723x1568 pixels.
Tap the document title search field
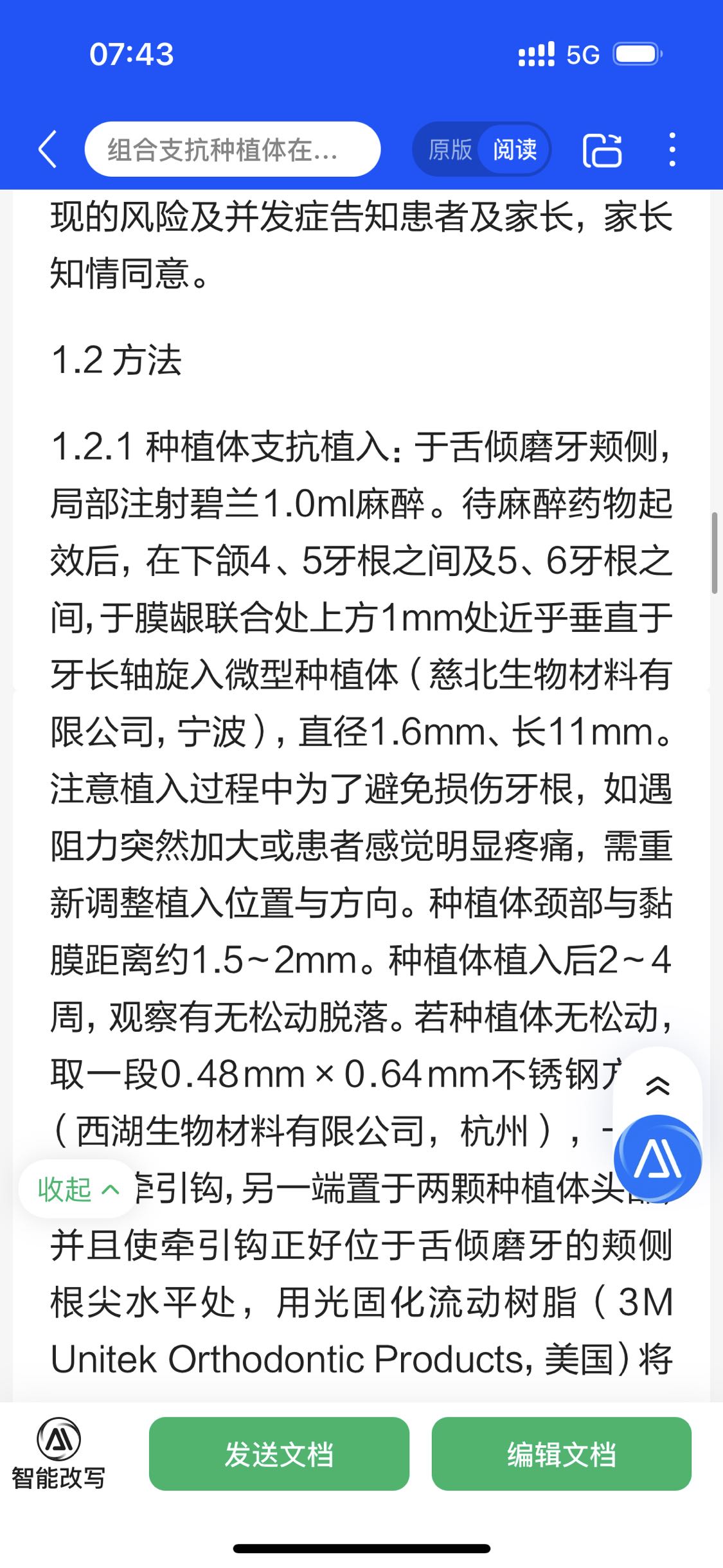[x=232, y=149]
